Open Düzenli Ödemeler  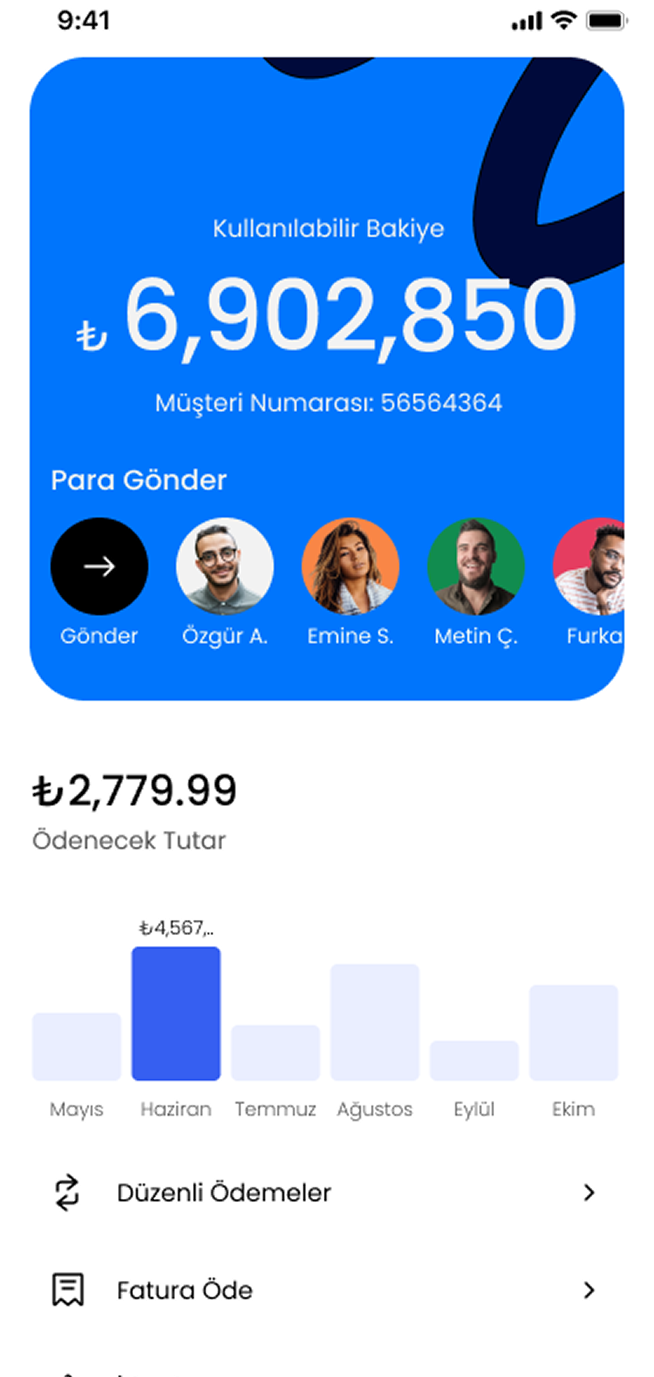(x=326, y=1192)
